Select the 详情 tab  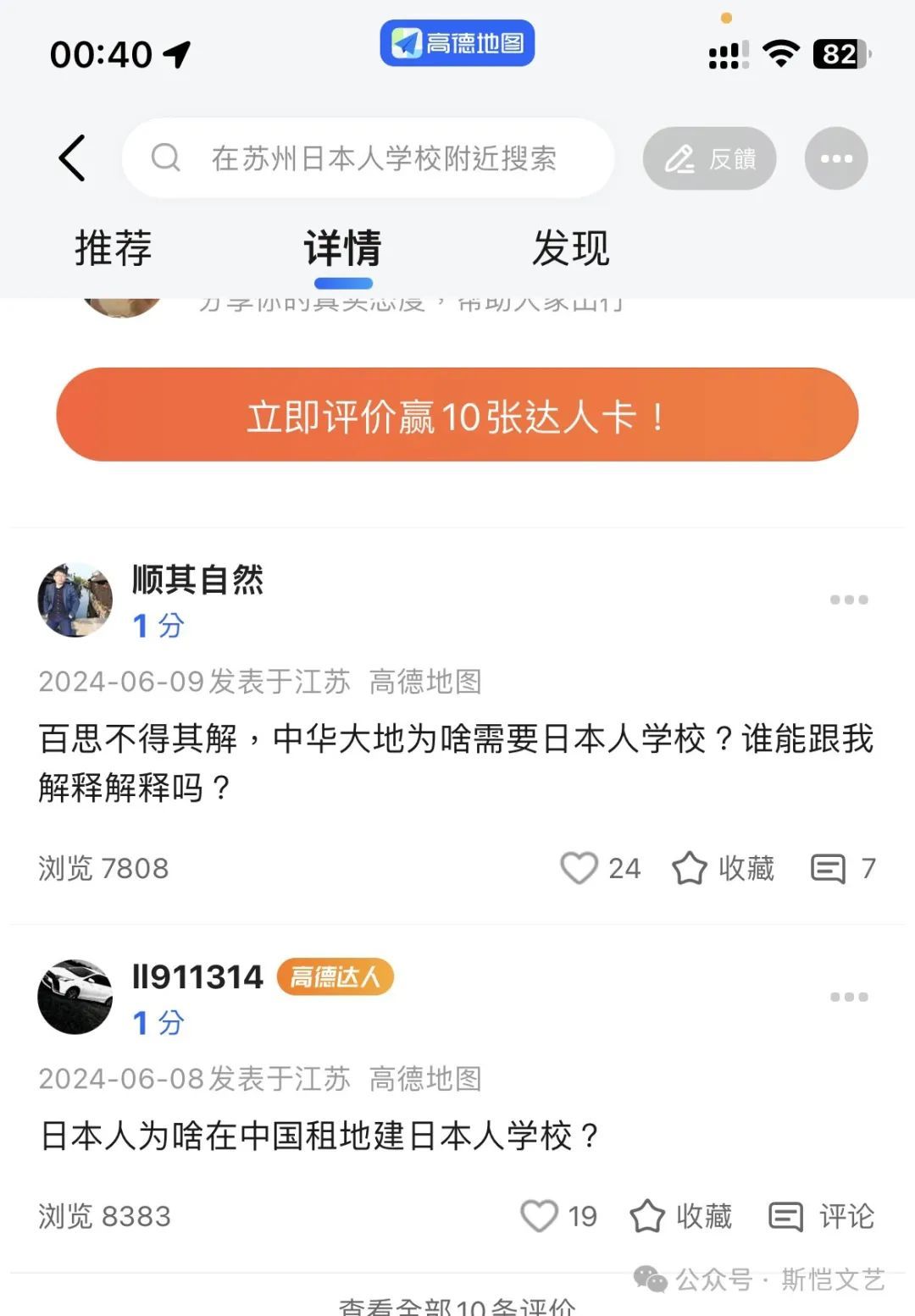click(x=342, y=248)
